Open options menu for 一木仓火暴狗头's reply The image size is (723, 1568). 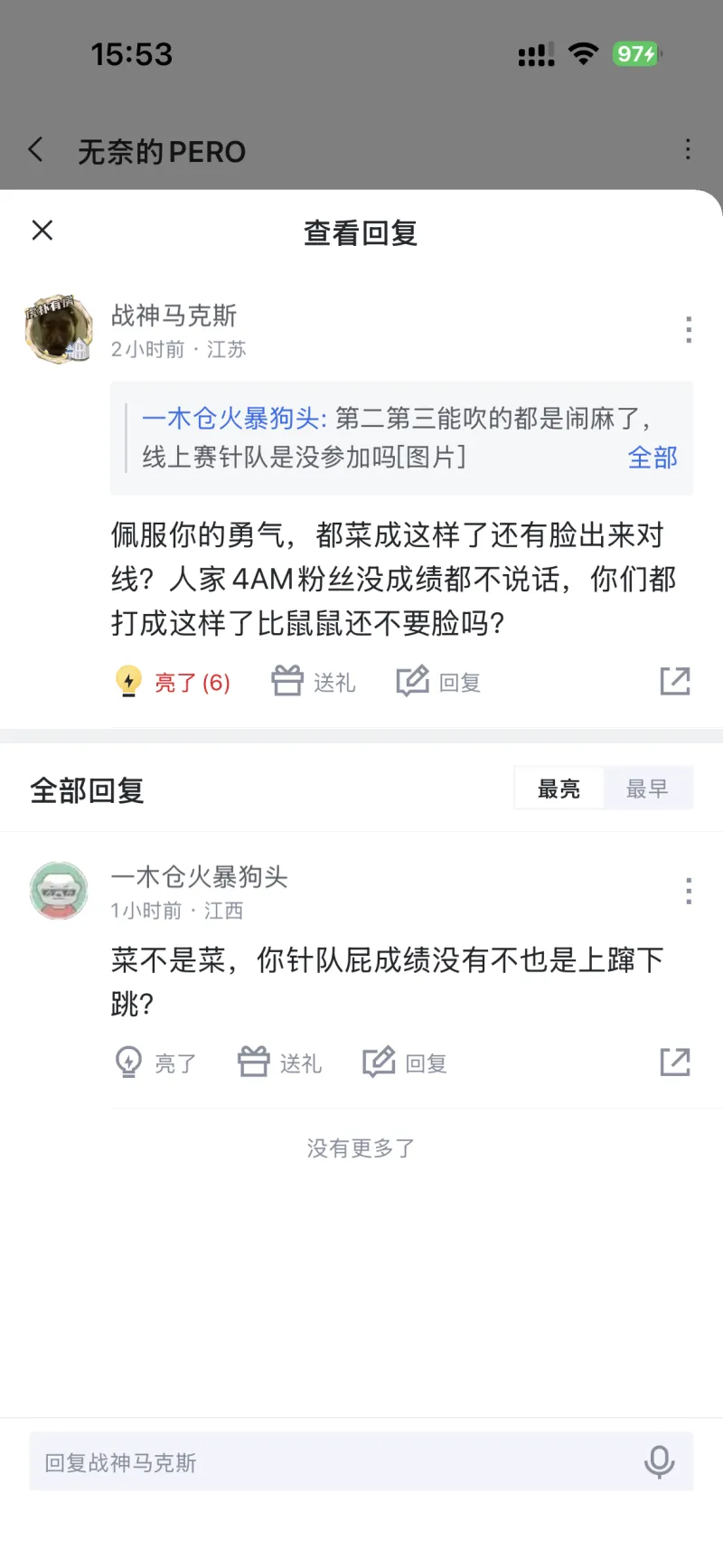[689, 891]
